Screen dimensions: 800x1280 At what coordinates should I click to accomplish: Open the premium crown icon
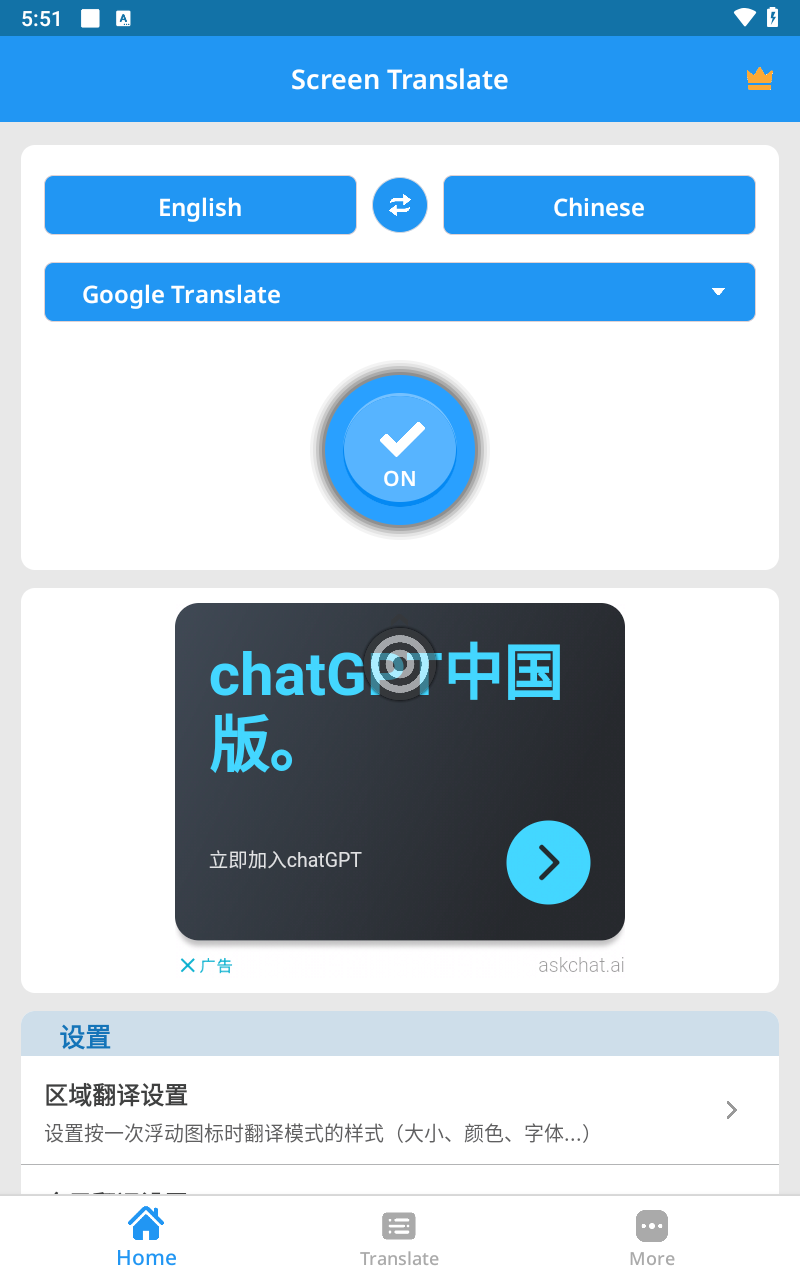pos(760,79)
